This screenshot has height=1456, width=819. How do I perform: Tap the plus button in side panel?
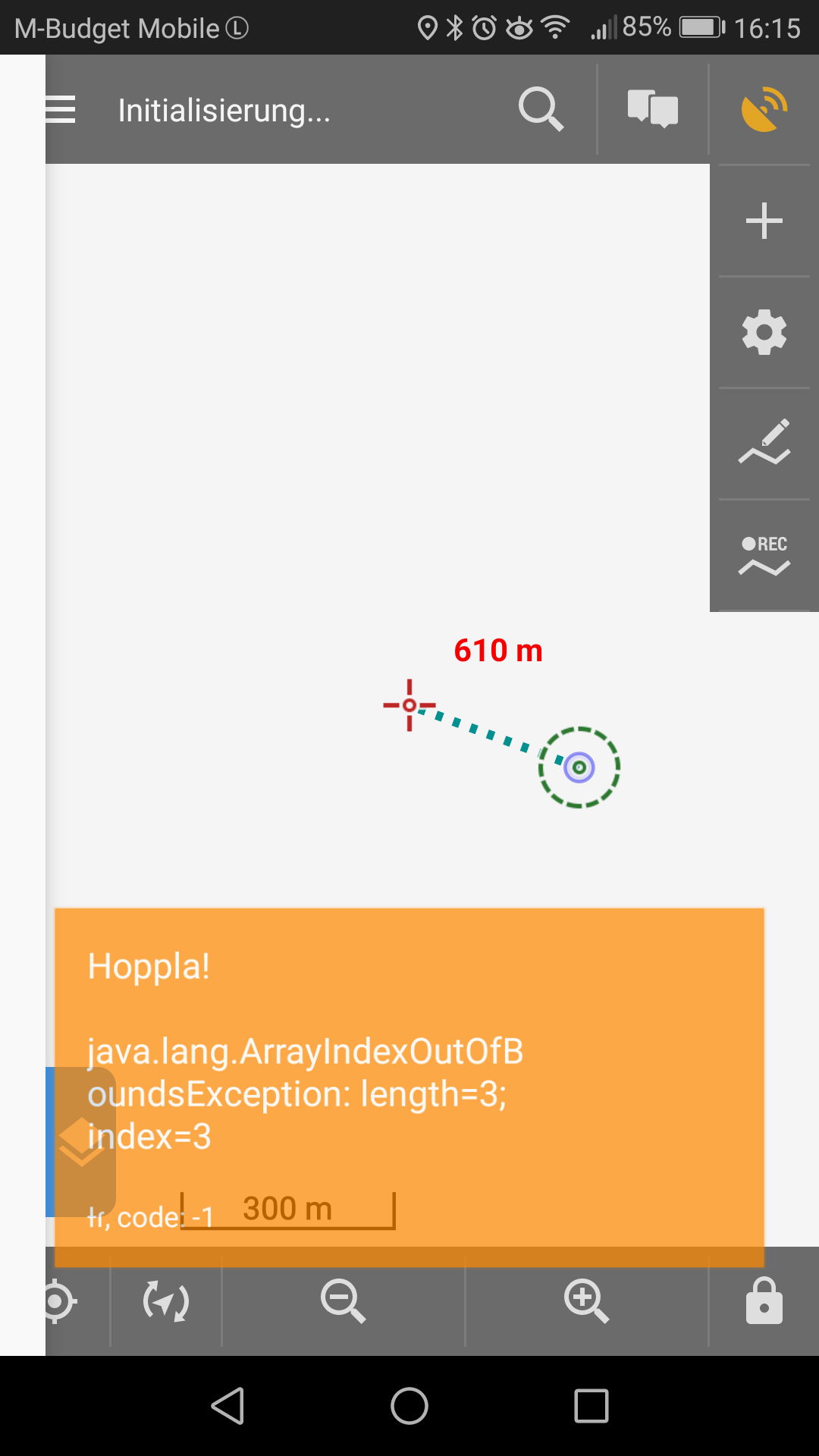[764, 221]
